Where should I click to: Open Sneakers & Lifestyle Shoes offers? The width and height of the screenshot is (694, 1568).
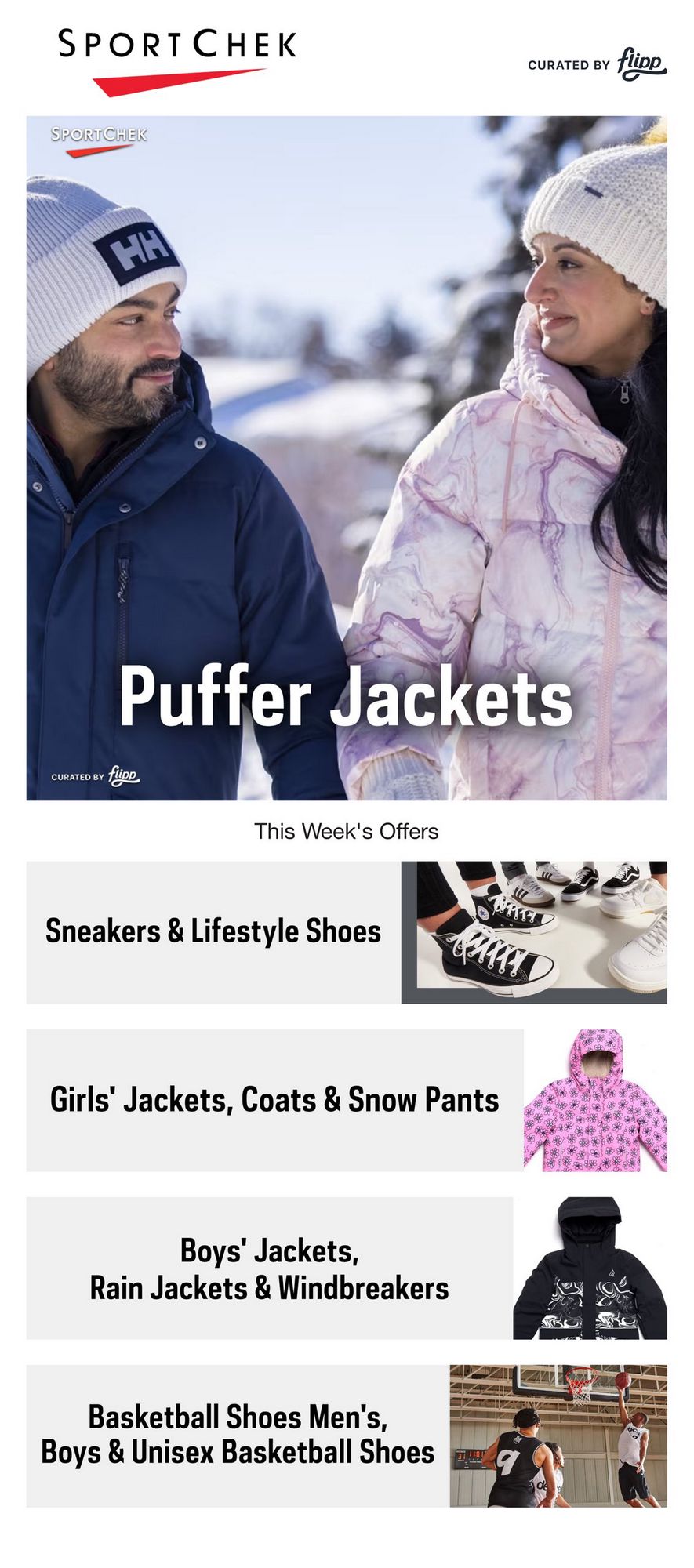click(x=347, y=932)
